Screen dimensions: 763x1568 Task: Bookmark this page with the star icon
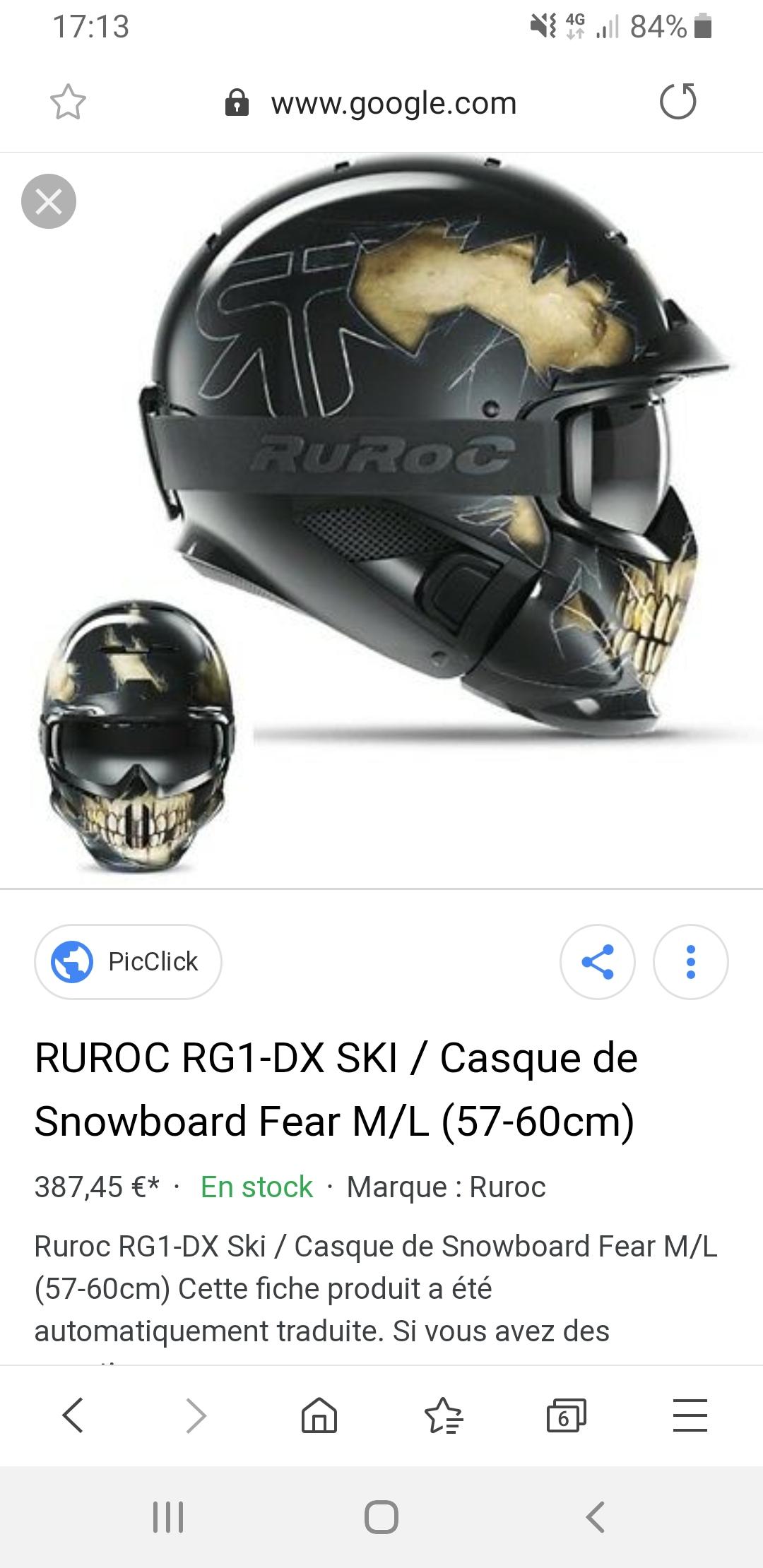coord(68,102)
